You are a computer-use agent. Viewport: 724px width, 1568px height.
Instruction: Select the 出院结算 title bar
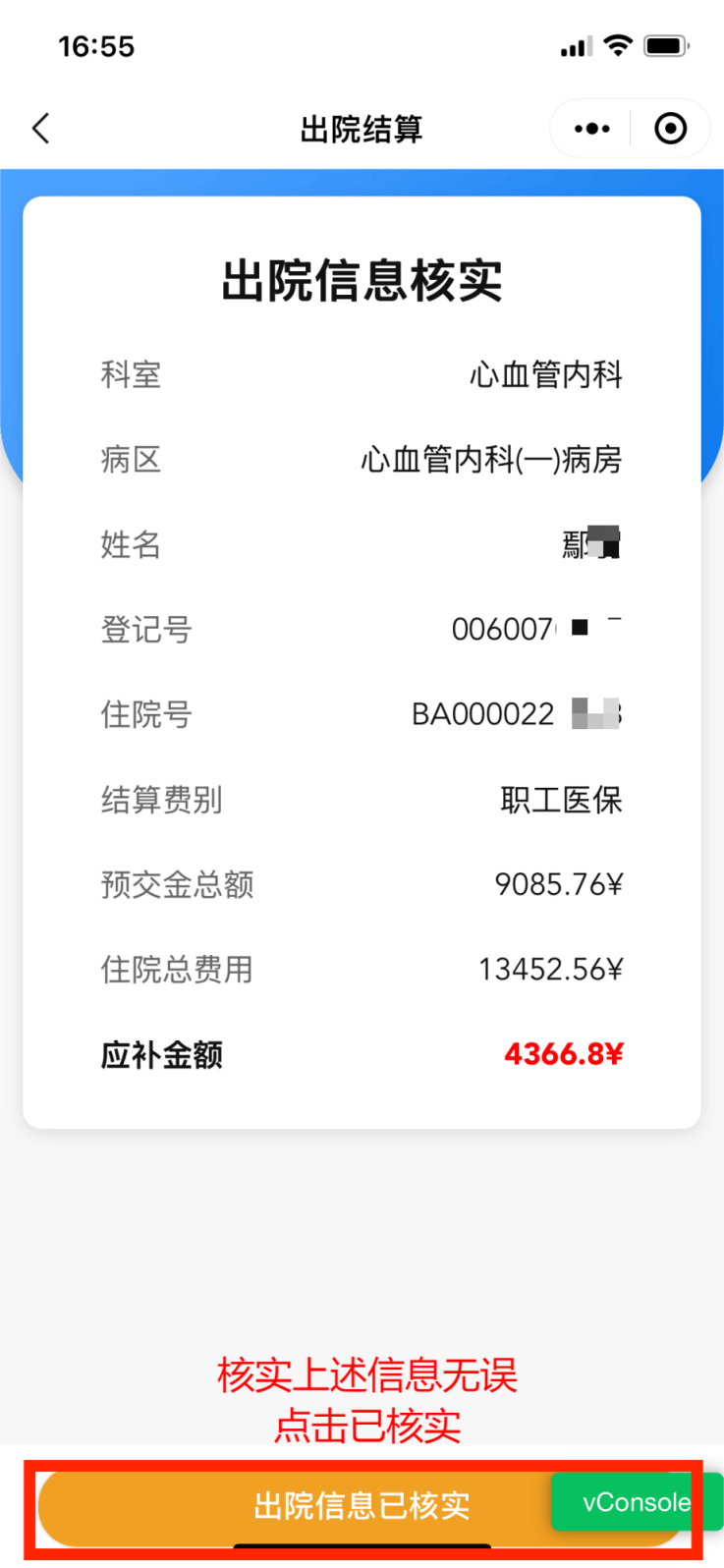pos(362,128)
